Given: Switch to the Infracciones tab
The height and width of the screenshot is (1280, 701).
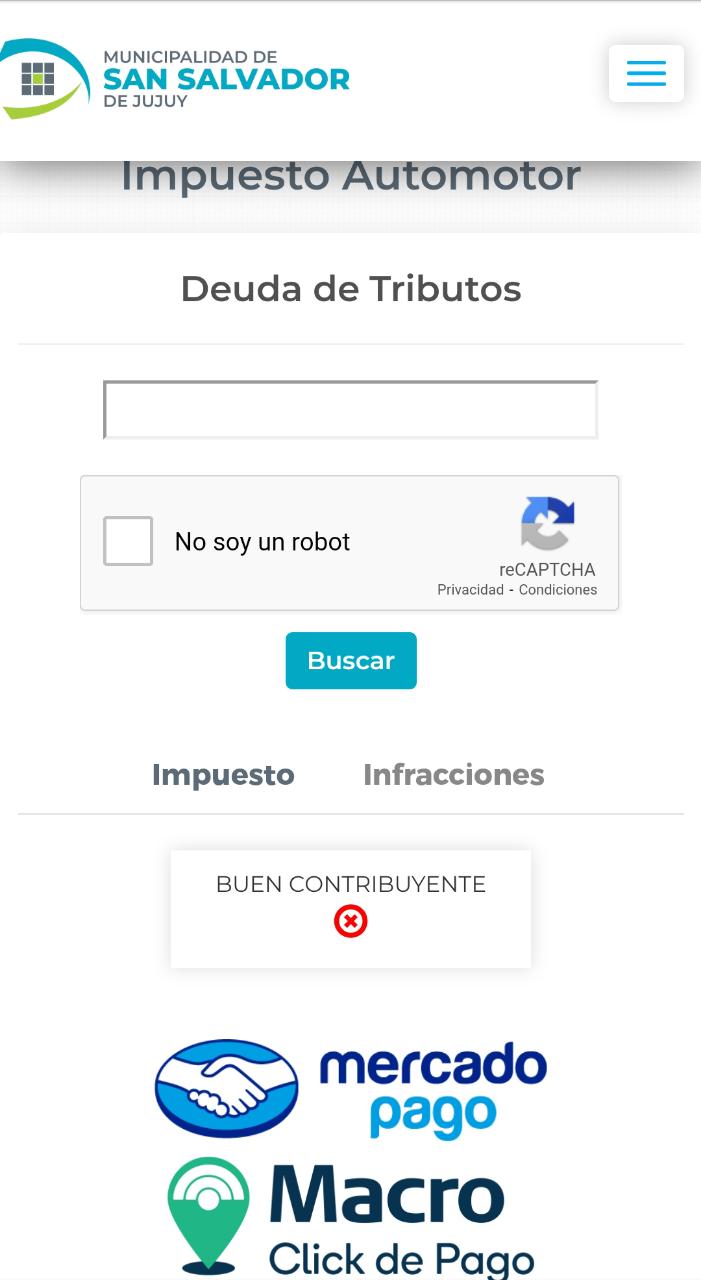Looking at the screenshot, I should tap(453, 774).
